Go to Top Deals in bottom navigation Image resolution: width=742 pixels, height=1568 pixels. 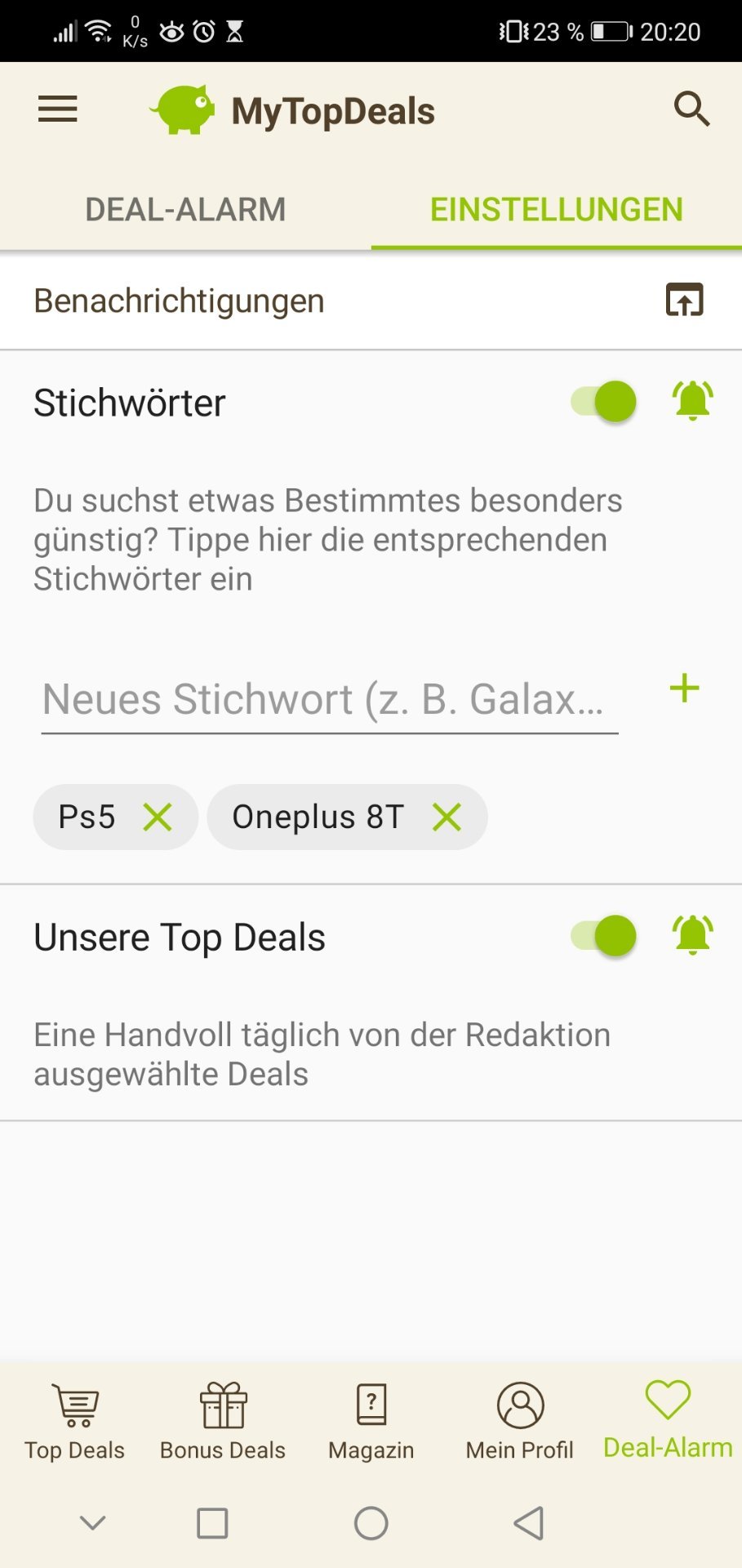tap(75, 1421)
